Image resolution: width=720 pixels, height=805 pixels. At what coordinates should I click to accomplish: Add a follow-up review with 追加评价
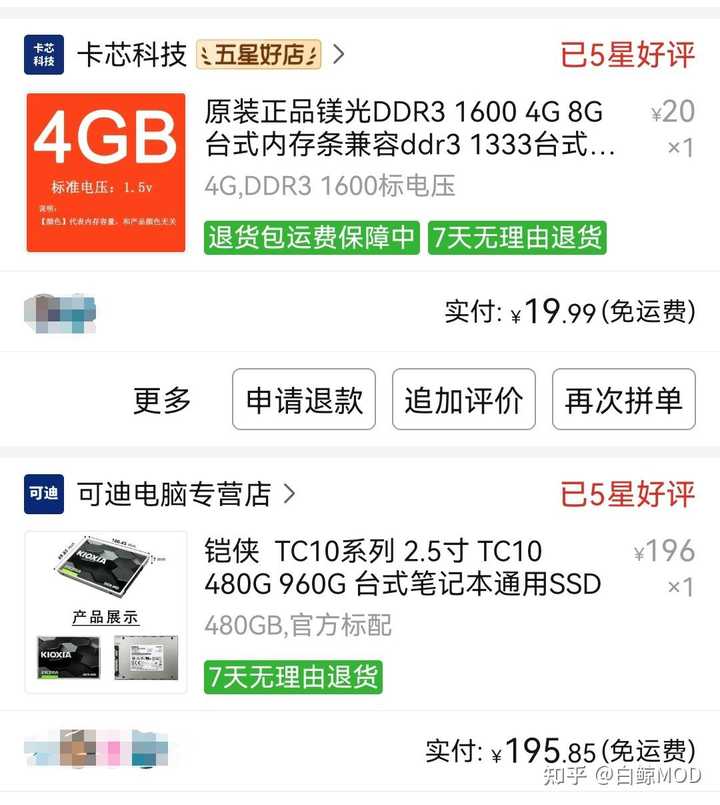463,401
